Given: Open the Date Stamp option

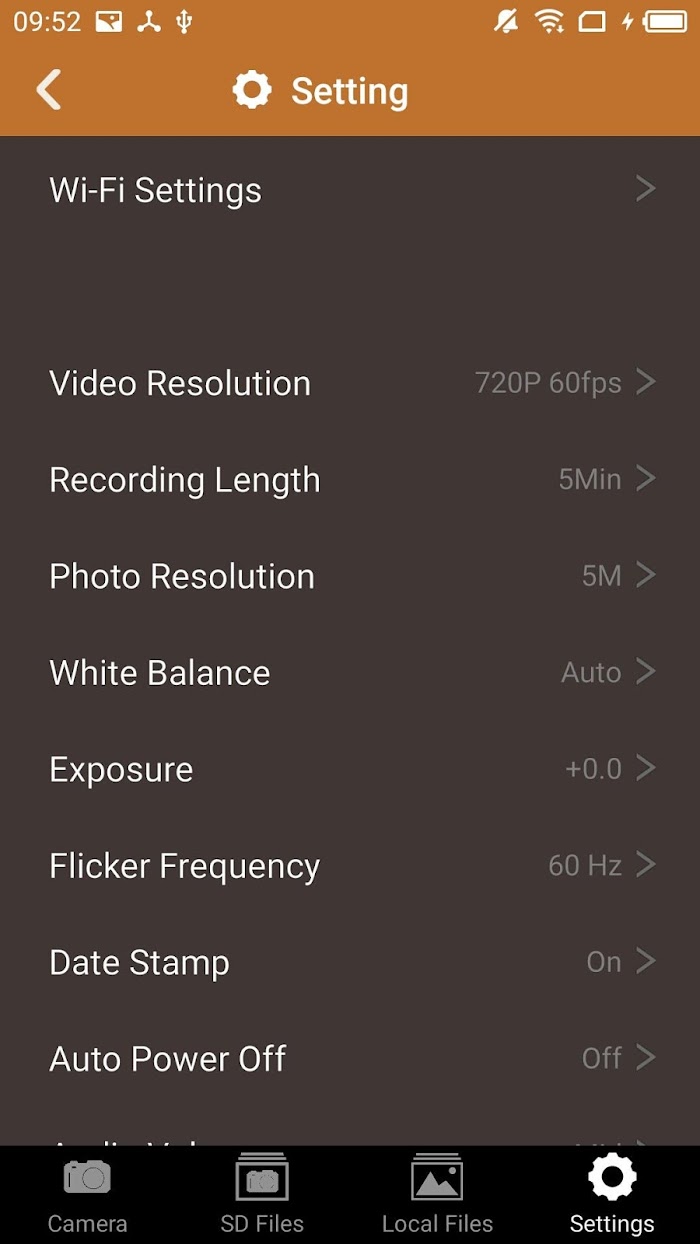Looking at the screenshot, I should click(x=350, y=962).
